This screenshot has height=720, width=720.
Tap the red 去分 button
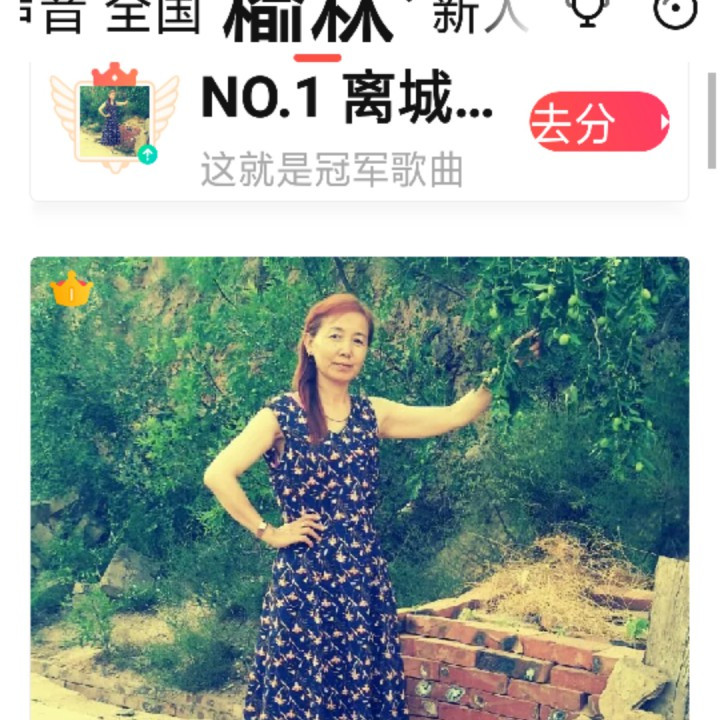599,122
